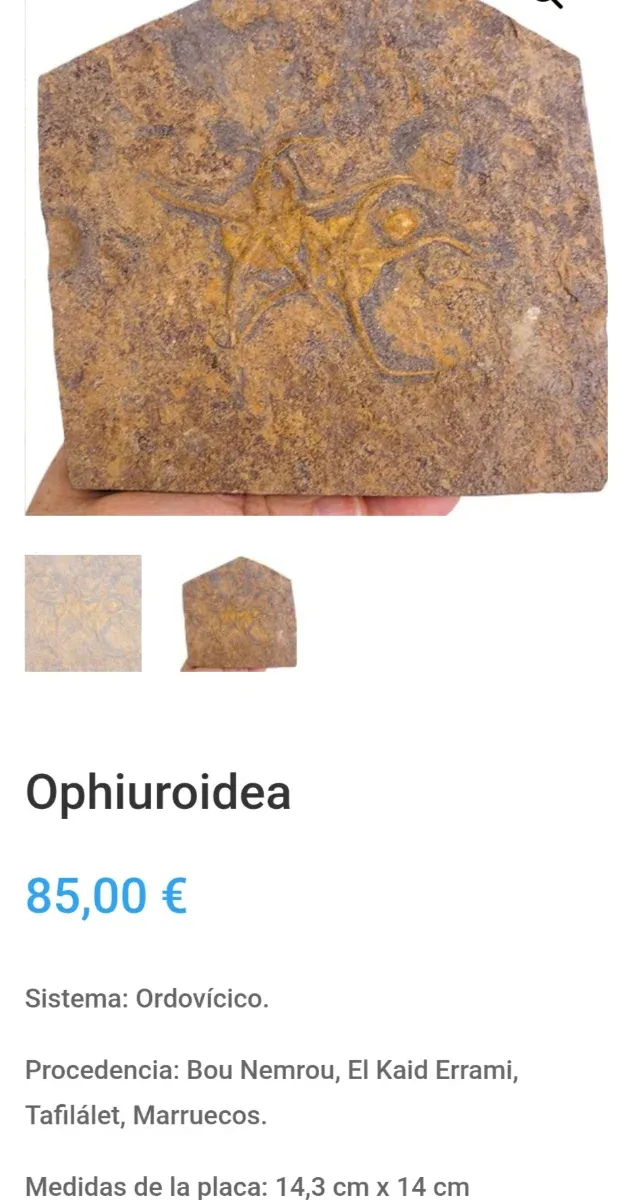The image size is (631, 1200).
Task: Select the second thumbnail of the hand-held slab
Action: (x=239, y=613)
